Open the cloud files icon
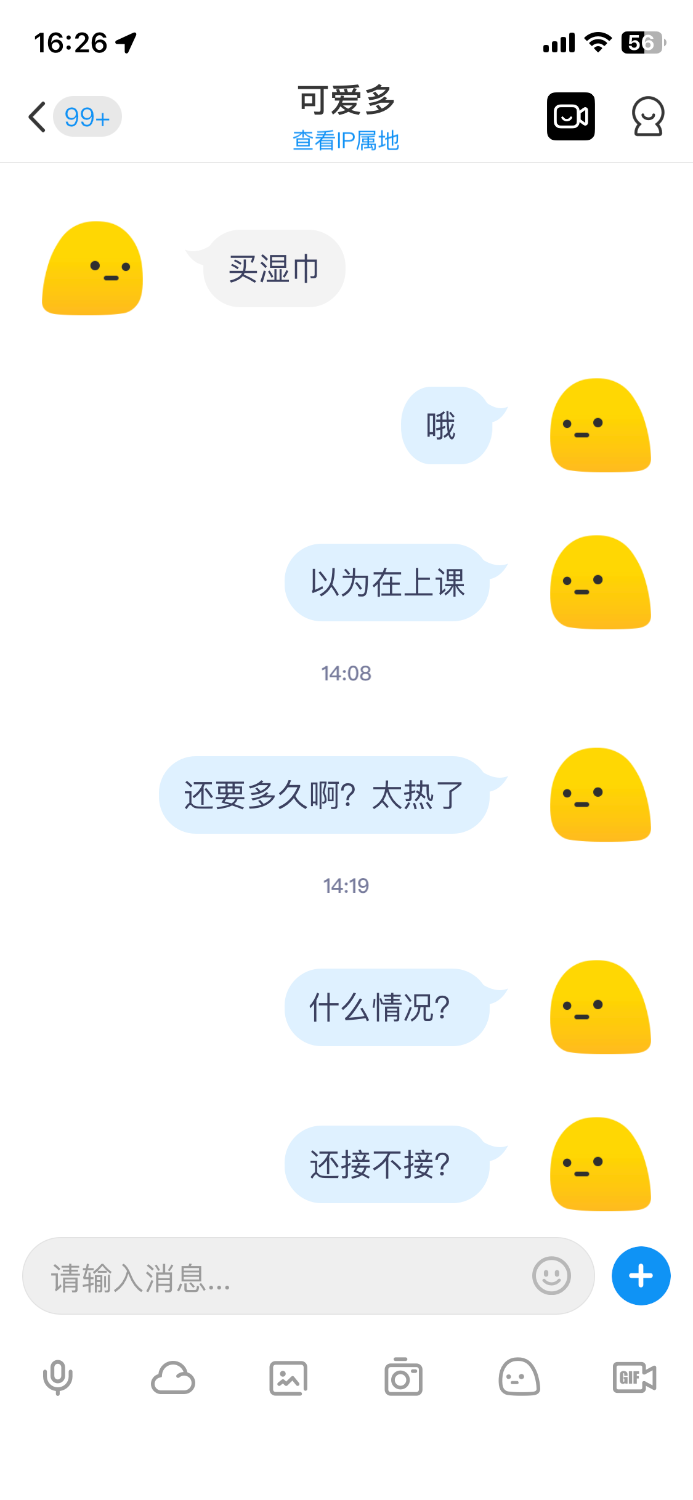The height and width of the screenshot is (1500, 693). [173, 1378]
